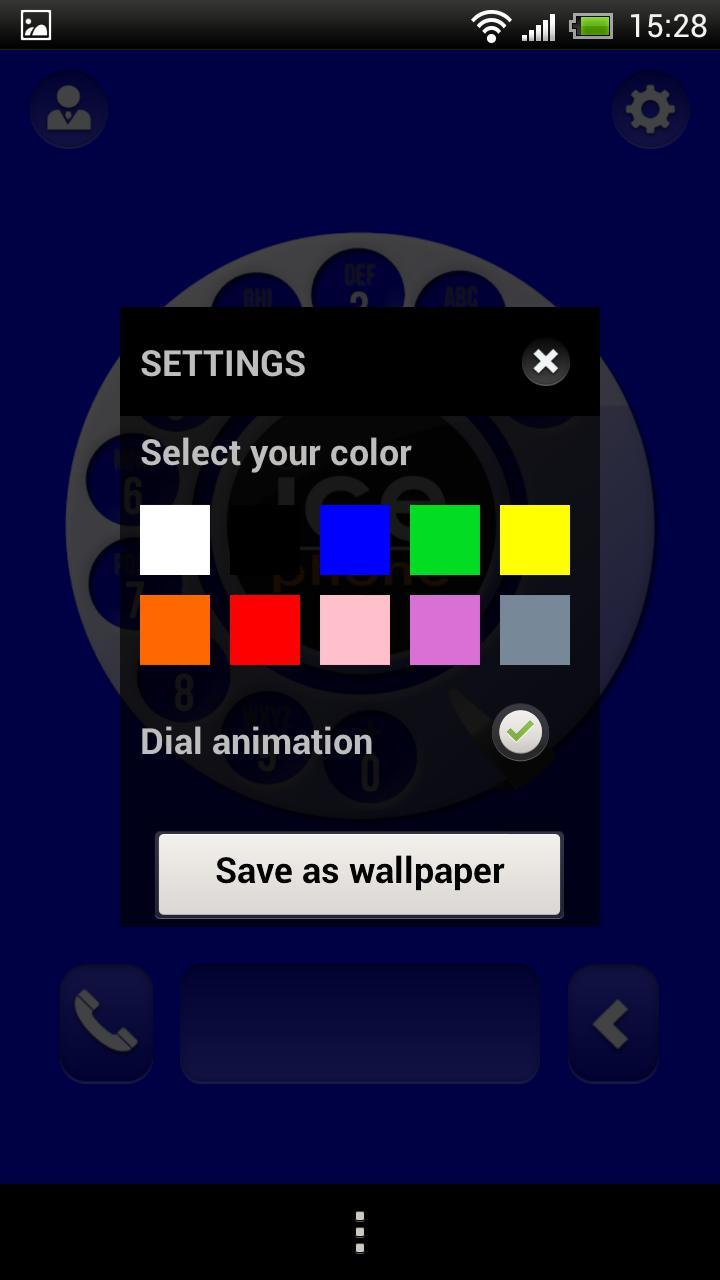Open the system menu dots
720x1280 pixels.
pyautogui.click(x=360, y=1232)
